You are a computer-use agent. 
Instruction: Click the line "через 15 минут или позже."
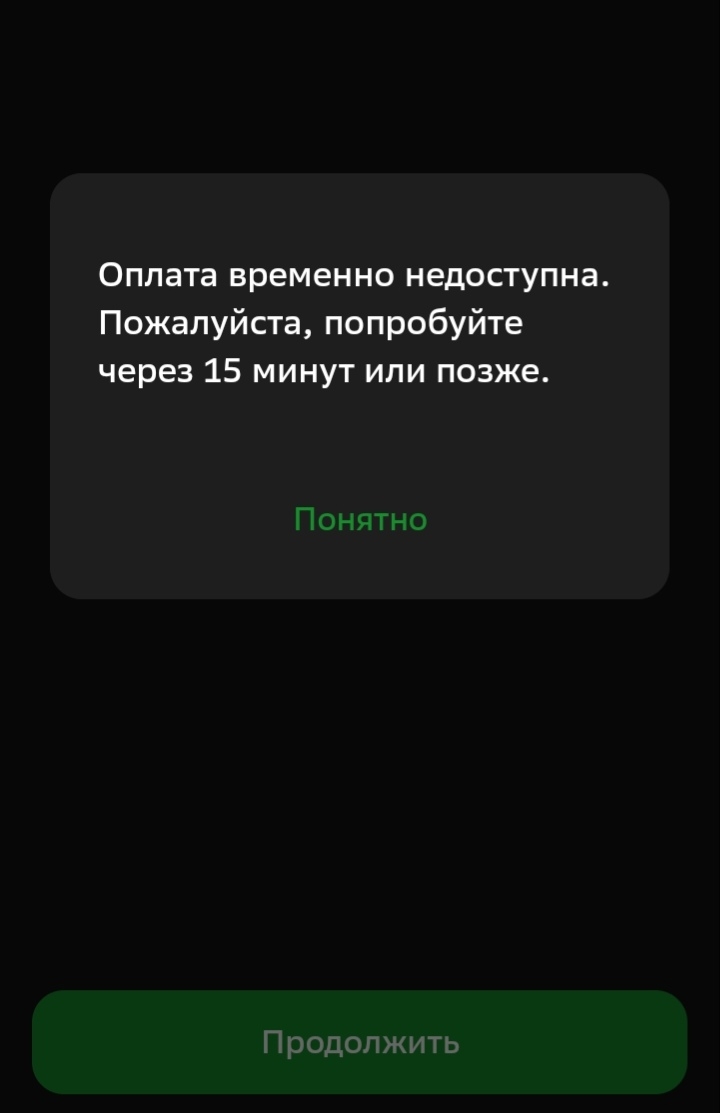click(x=329, y=370)
